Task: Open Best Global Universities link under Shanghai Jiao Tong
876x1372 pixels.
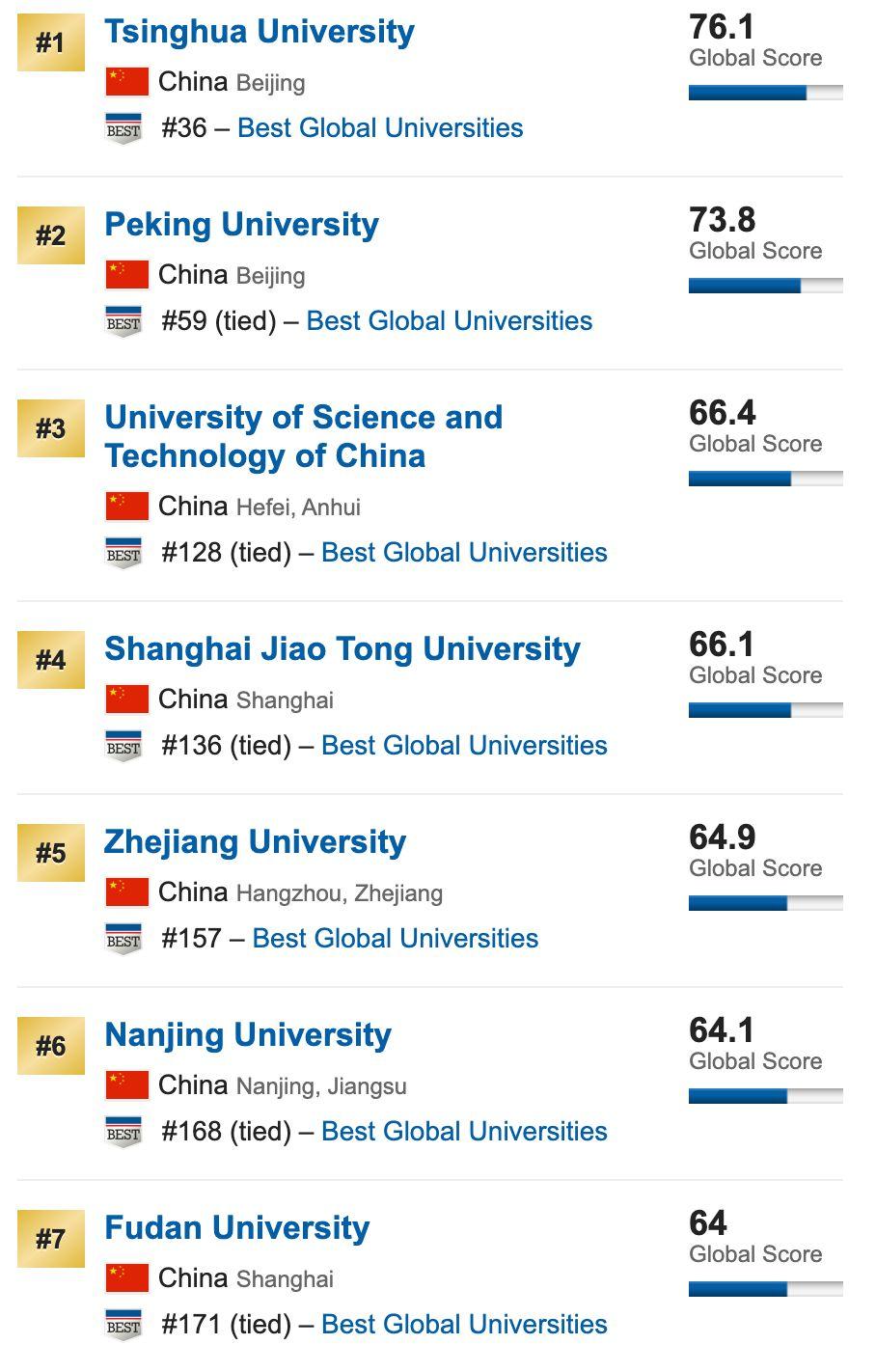Action: point(464,746)
